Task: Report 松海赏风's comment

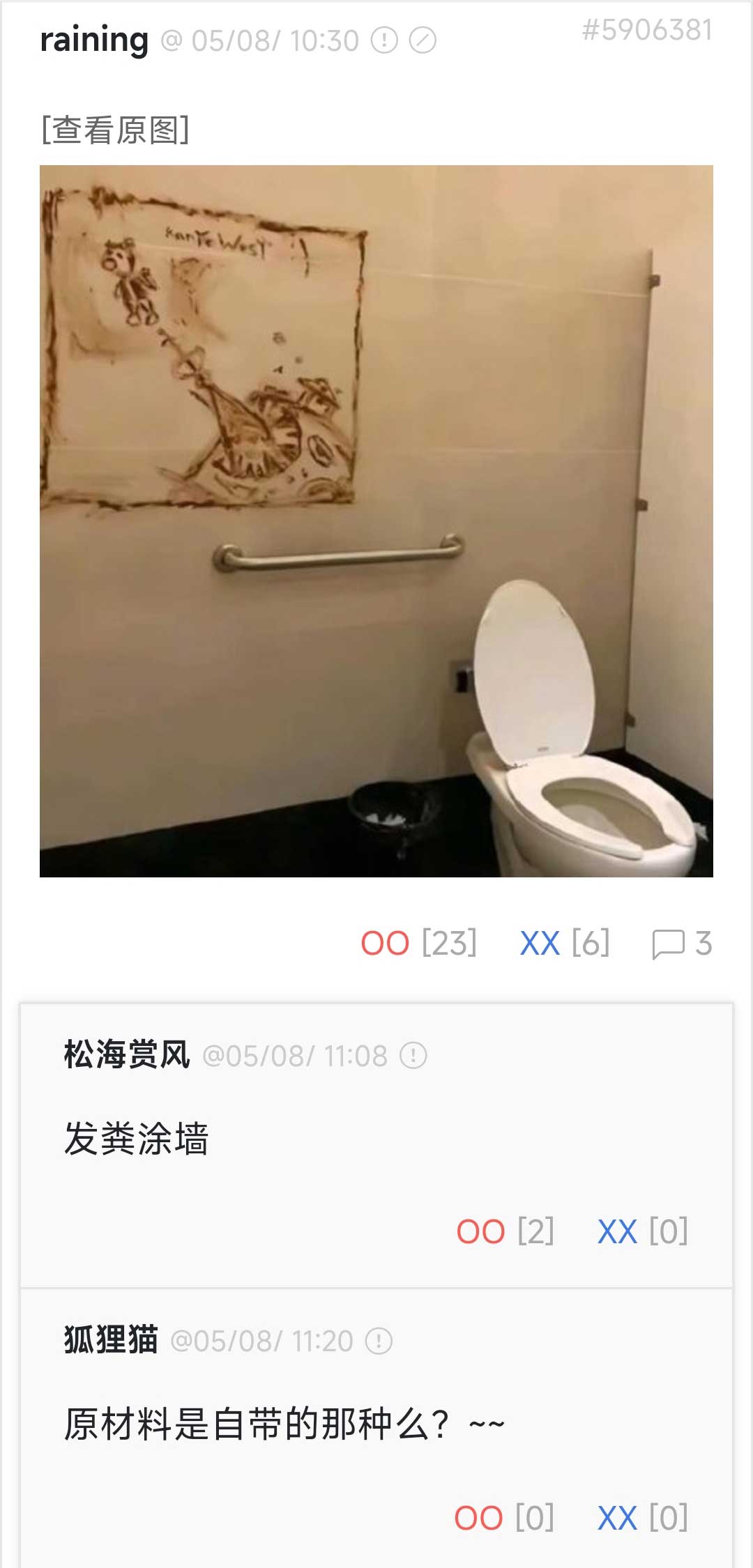Action: click(413, 1055)
